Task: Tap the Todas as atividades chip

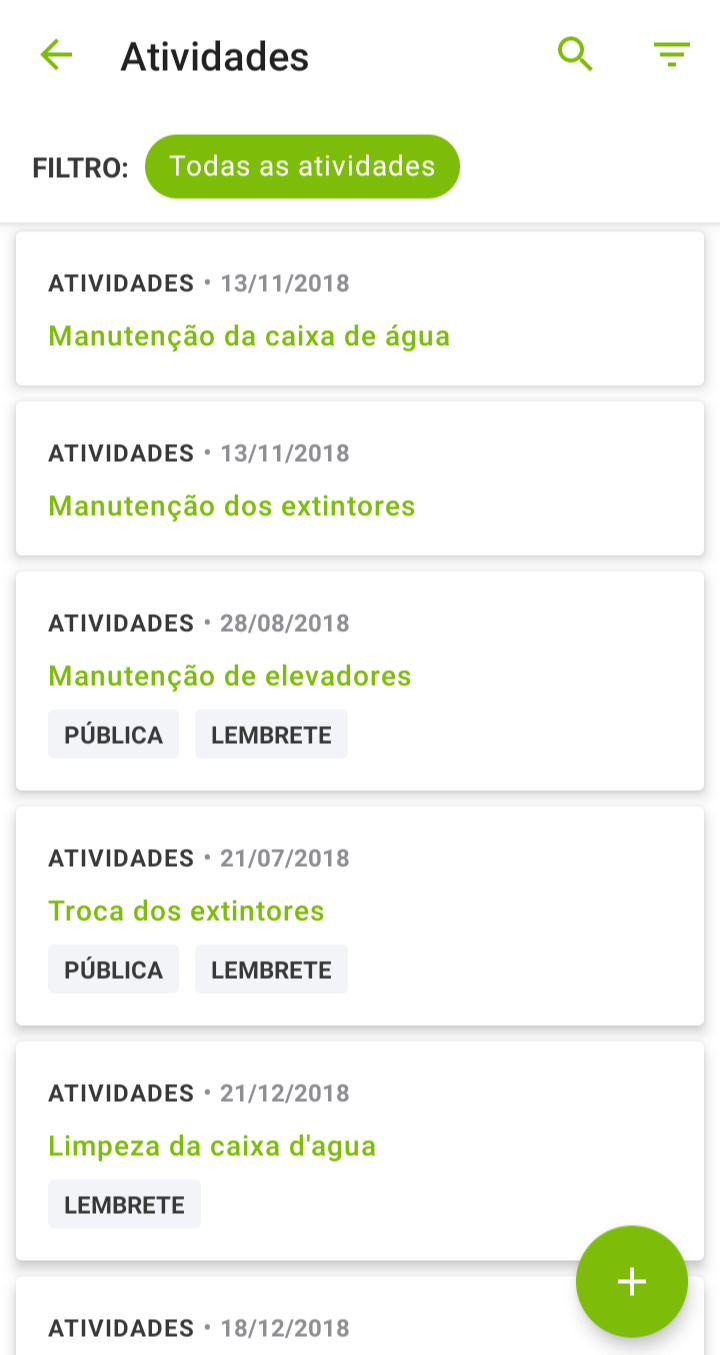Action: [302, 166]
